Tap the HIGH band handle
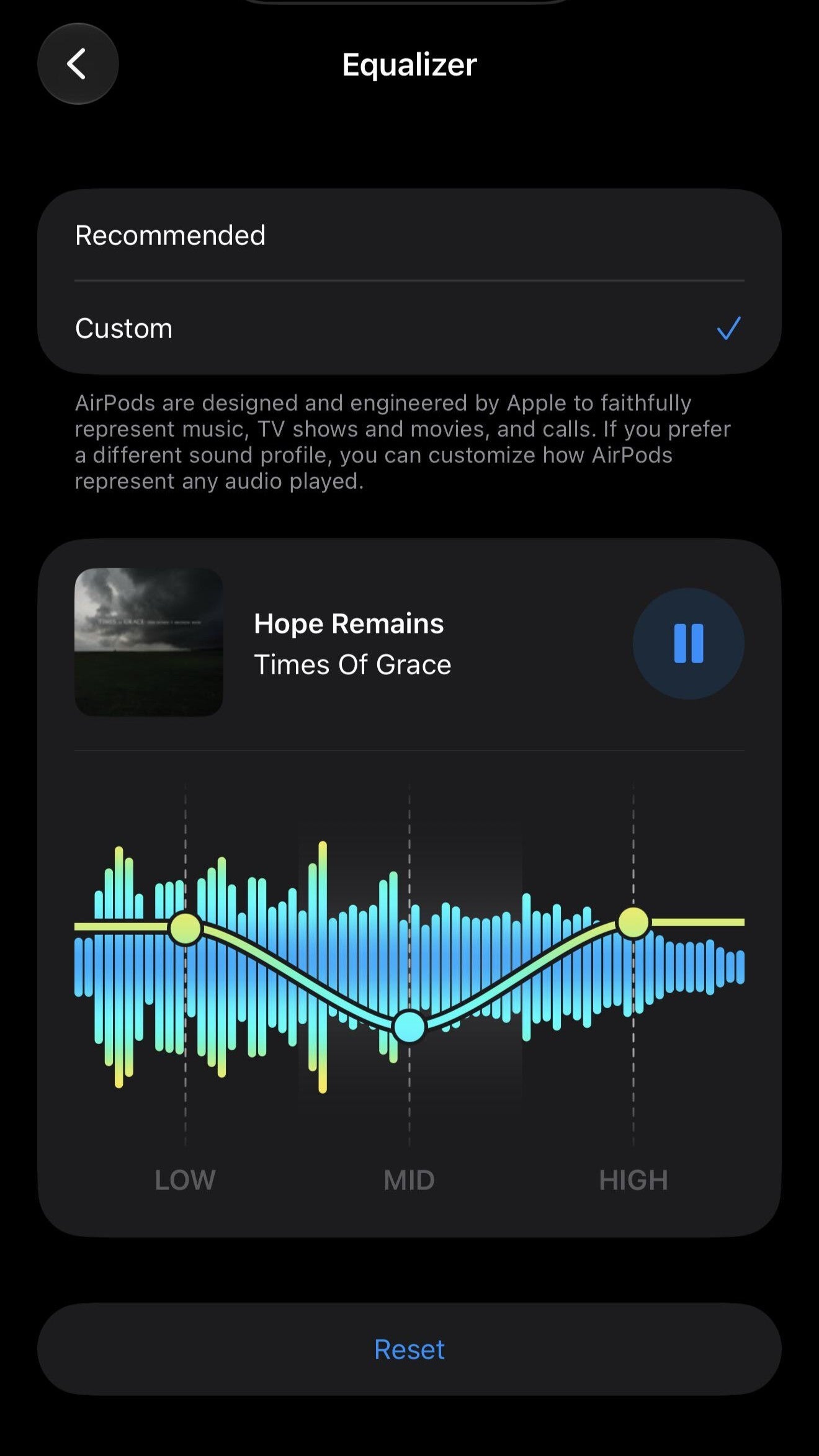Viewport: 819px width, 1456px height. click(x=633, y=922)
